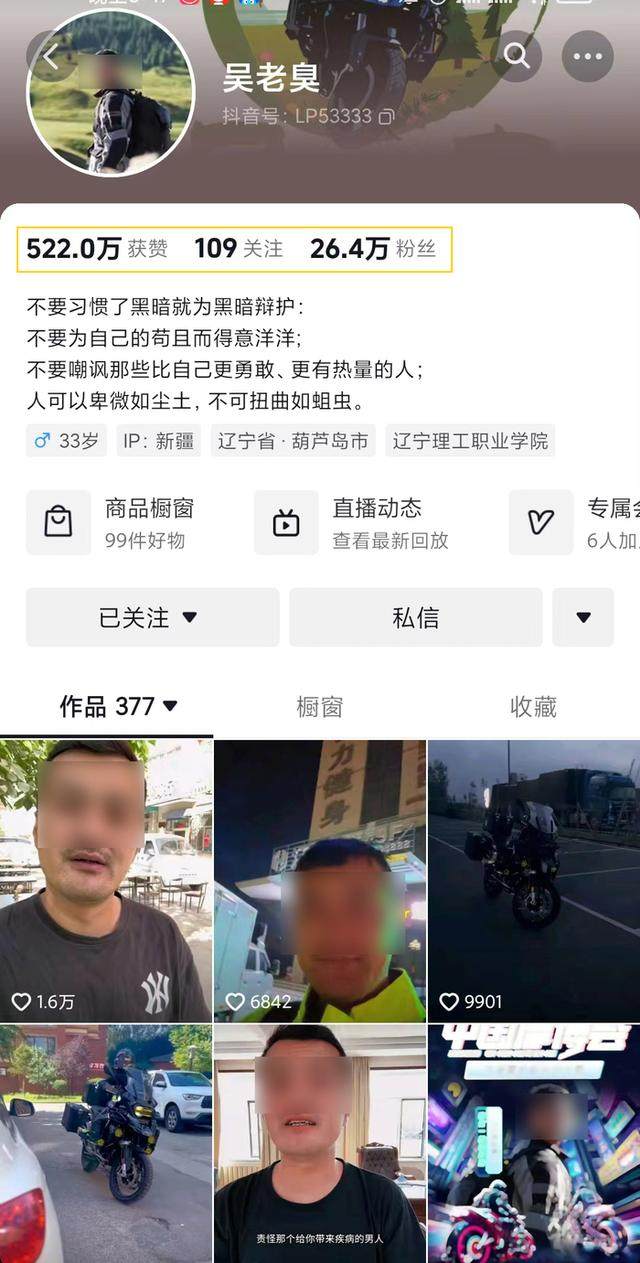
Task: Switch to the 收藏 tab
Action: coord(533,707)
